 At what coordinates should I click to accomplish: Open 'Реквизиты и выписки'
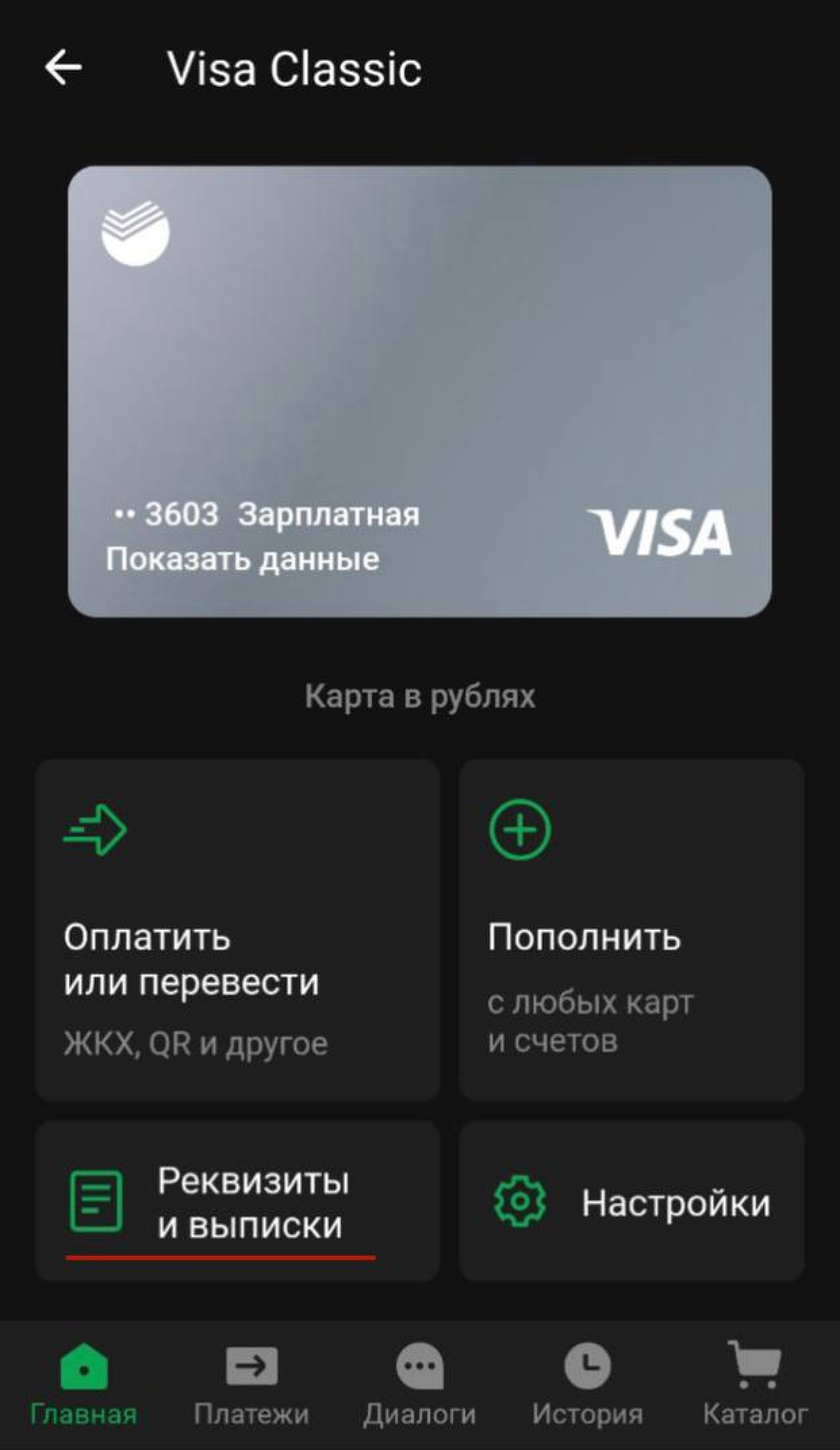click(237, 1202)
